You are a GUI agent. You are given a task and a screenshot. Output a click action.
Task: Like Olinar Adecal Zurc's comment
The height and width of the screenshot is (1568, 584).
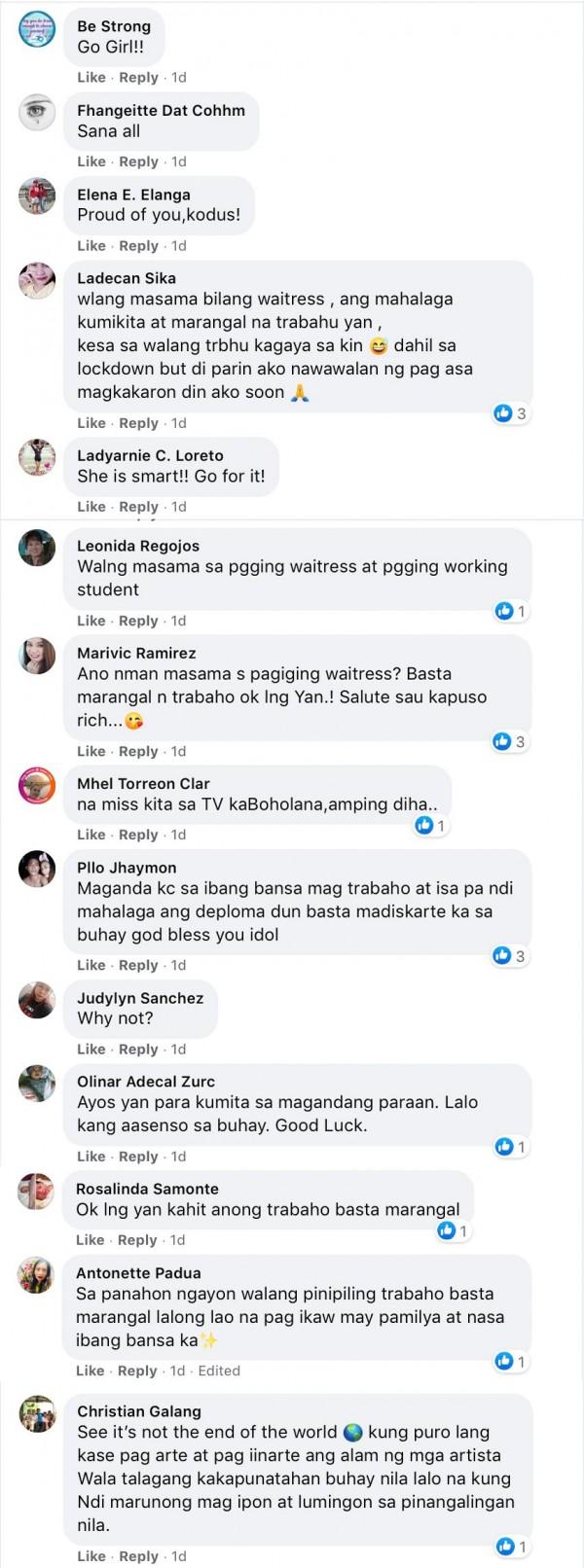coord(91,1157)
